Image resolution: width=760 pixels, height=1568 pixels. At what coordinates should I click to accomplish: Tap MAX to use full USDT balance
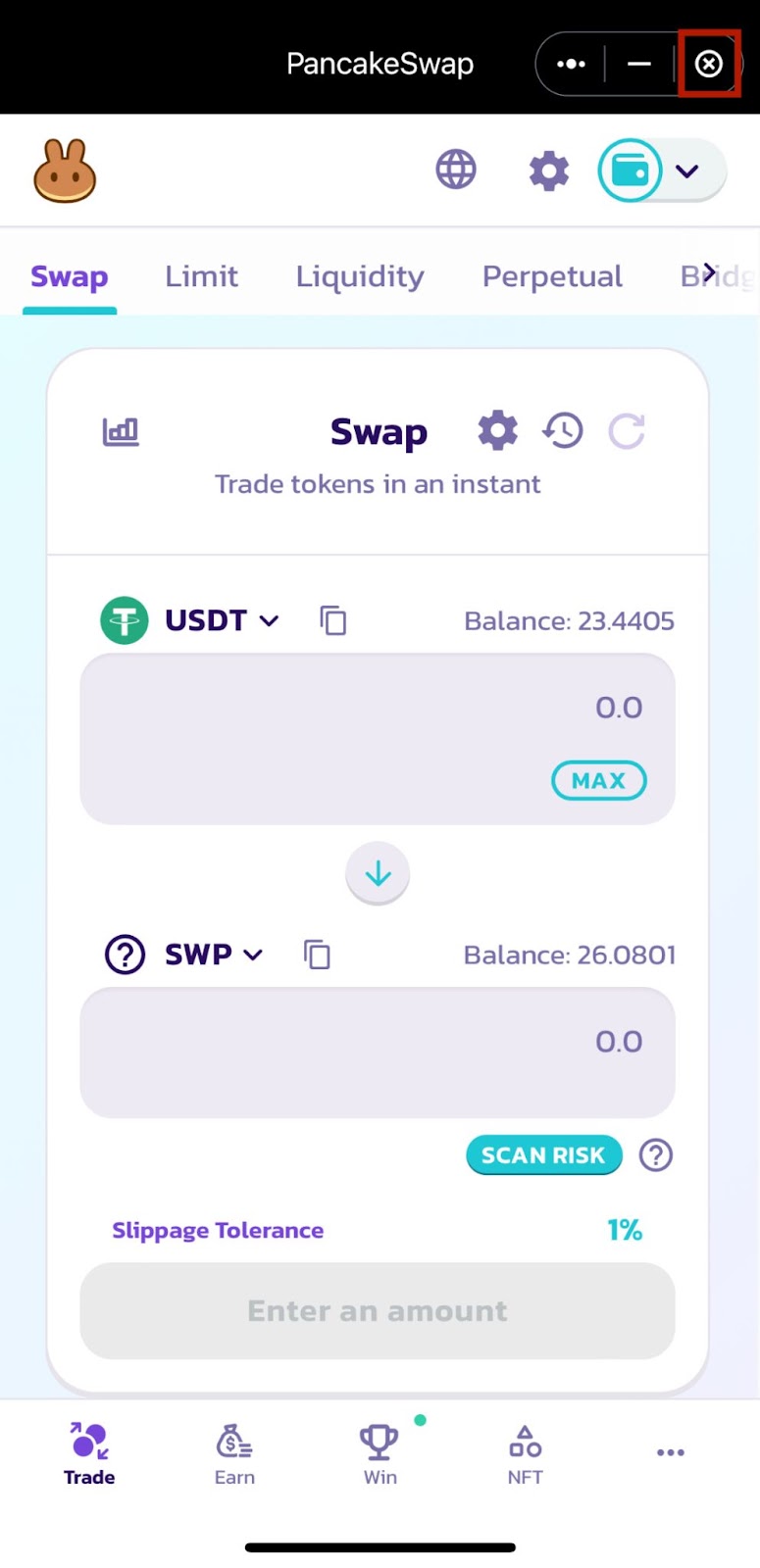[x=598, y=781]
